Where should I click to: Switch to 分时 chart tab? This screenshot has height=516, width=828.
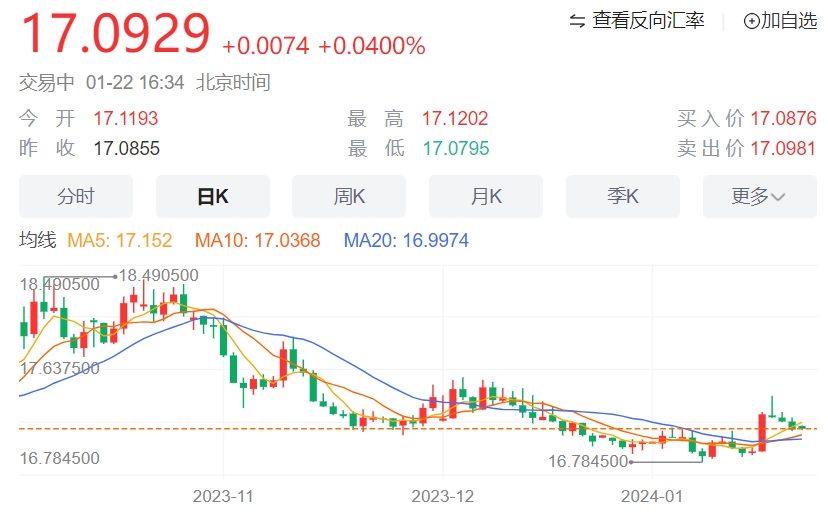(76, 197)
